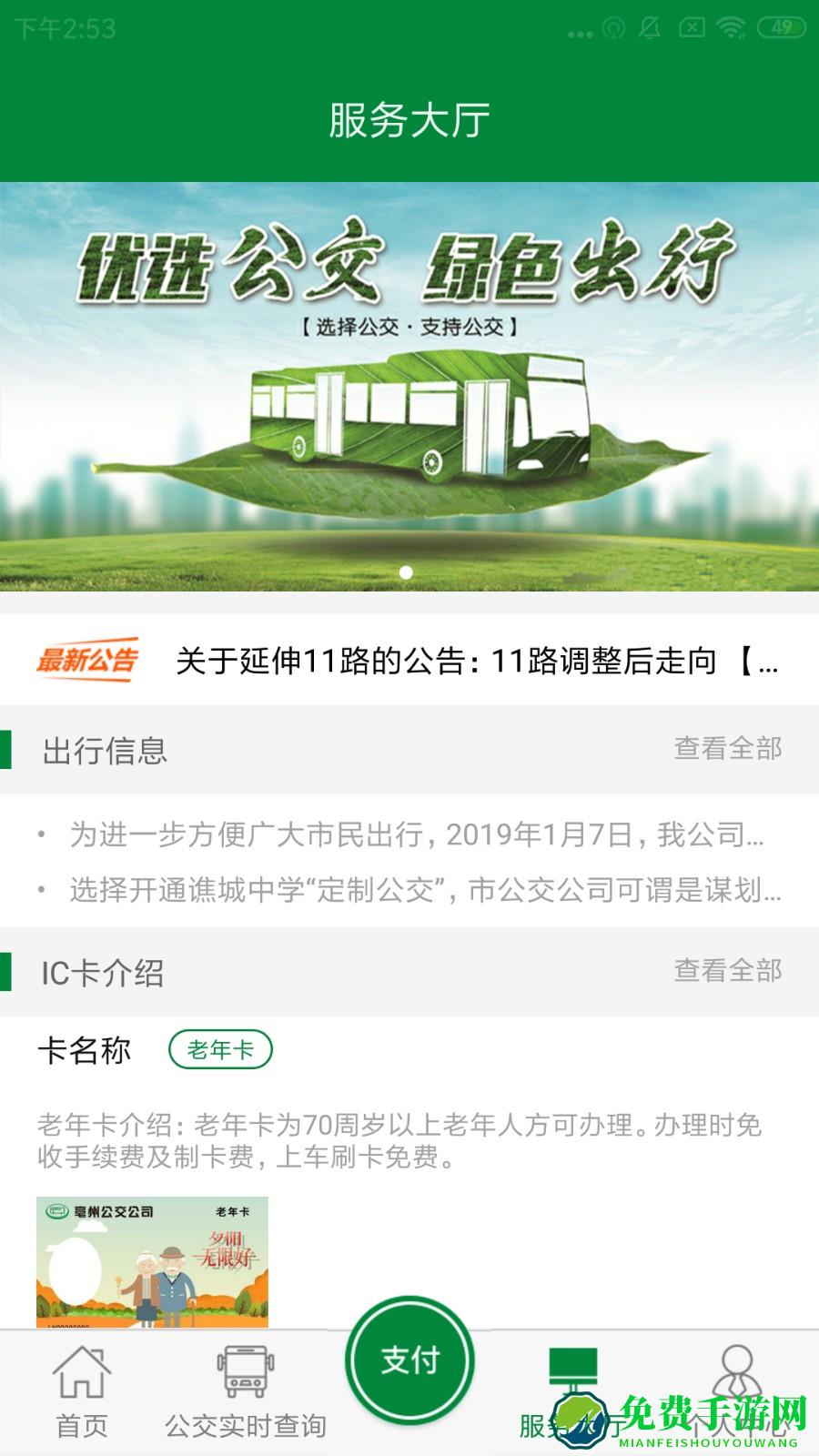The width and height of the screenshot is (819, 1456).
Task: Tap the 优选公交 绿色出行 banner
Action: [x=409, y=382]
